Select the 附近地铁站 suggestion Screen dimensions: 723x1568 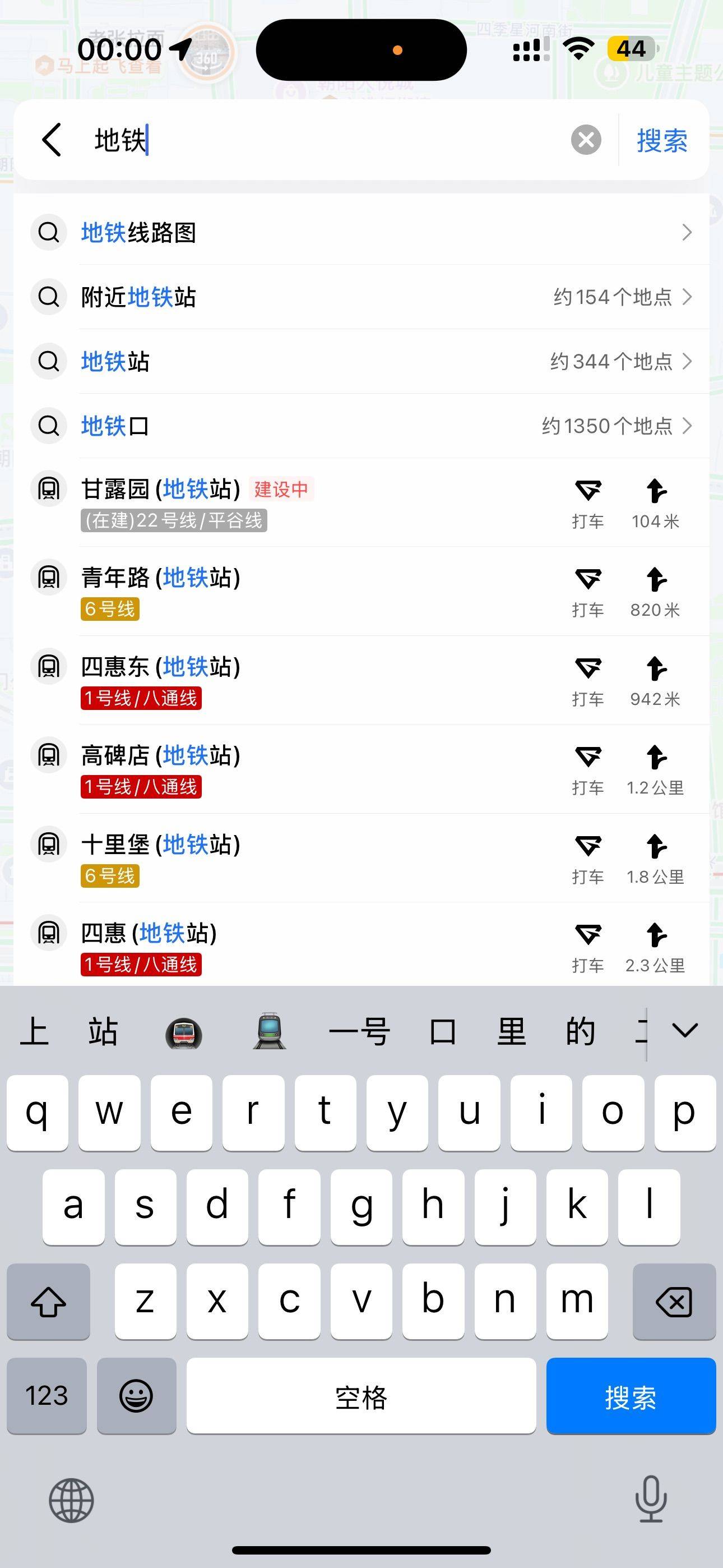pyautogui.click(x=139, y=297)
